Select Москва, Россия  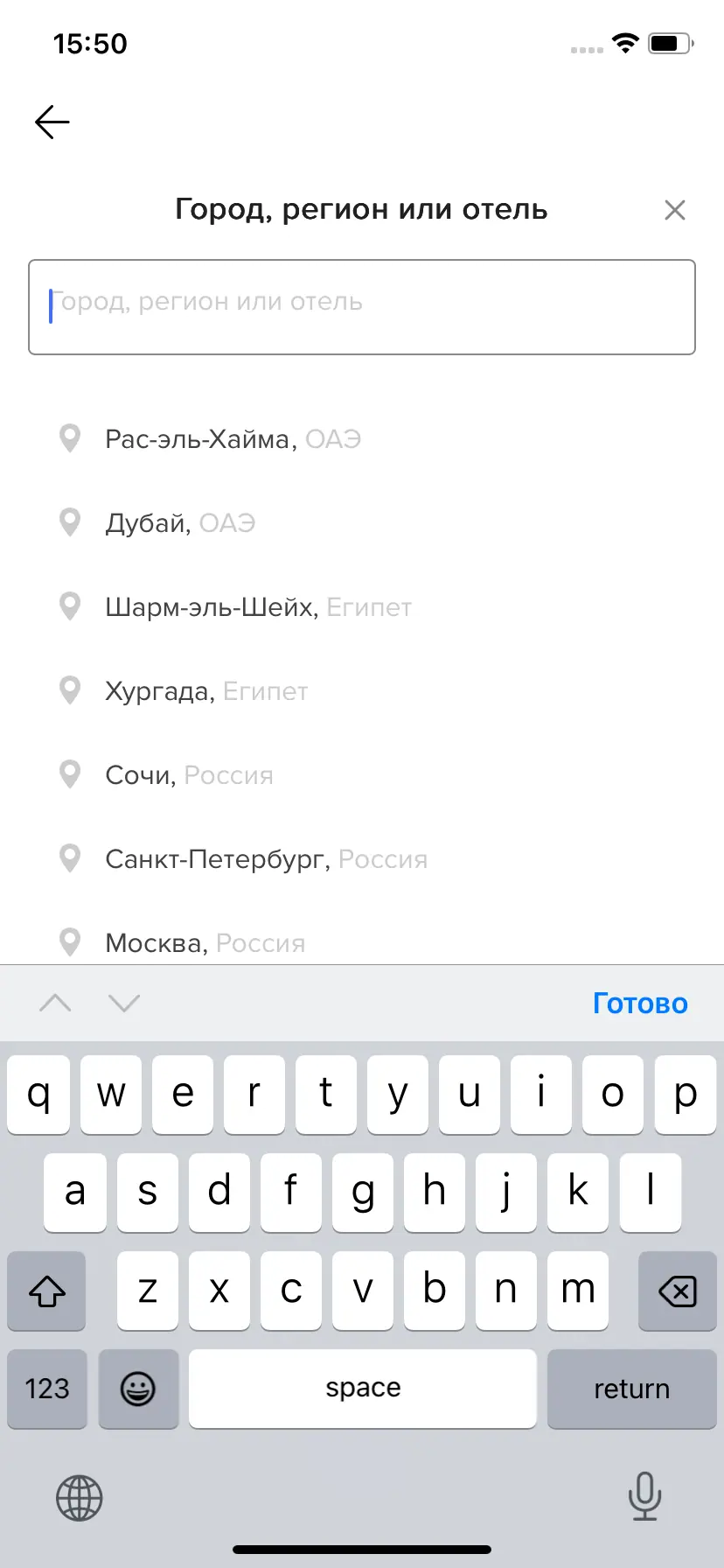(205, 942)
